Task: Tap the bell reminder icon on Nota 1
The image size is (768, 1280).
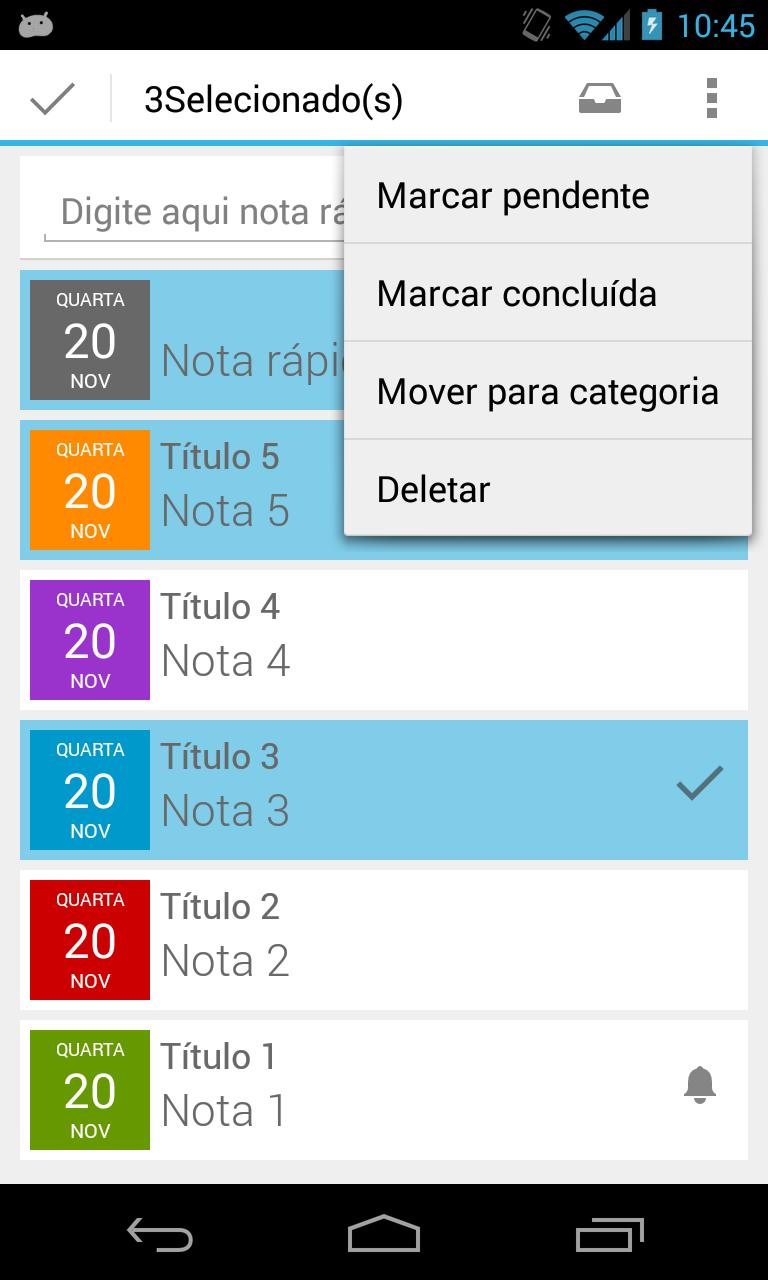Action: pos(699,1086)
